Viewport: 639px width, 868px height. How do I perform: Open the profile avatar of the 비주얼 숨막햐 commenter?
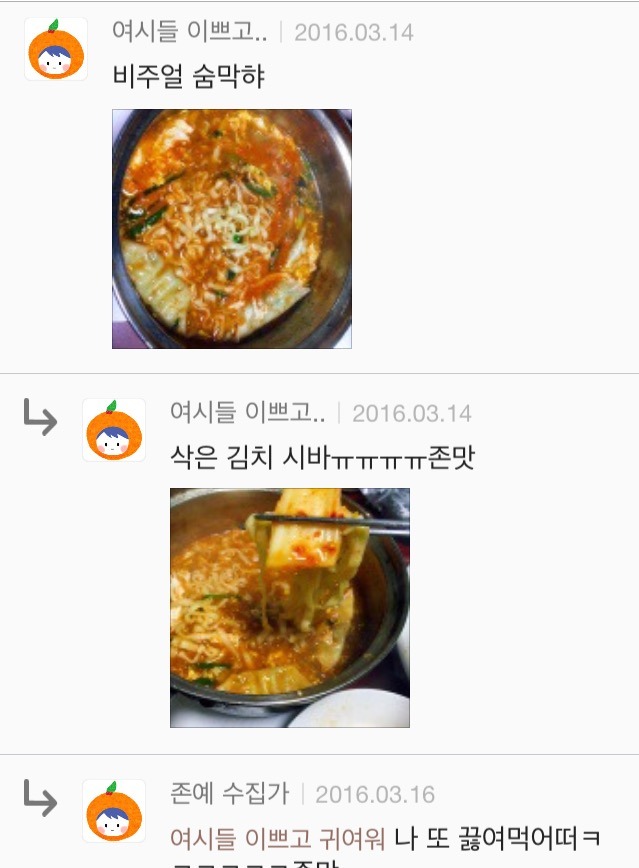click(55, 49)
